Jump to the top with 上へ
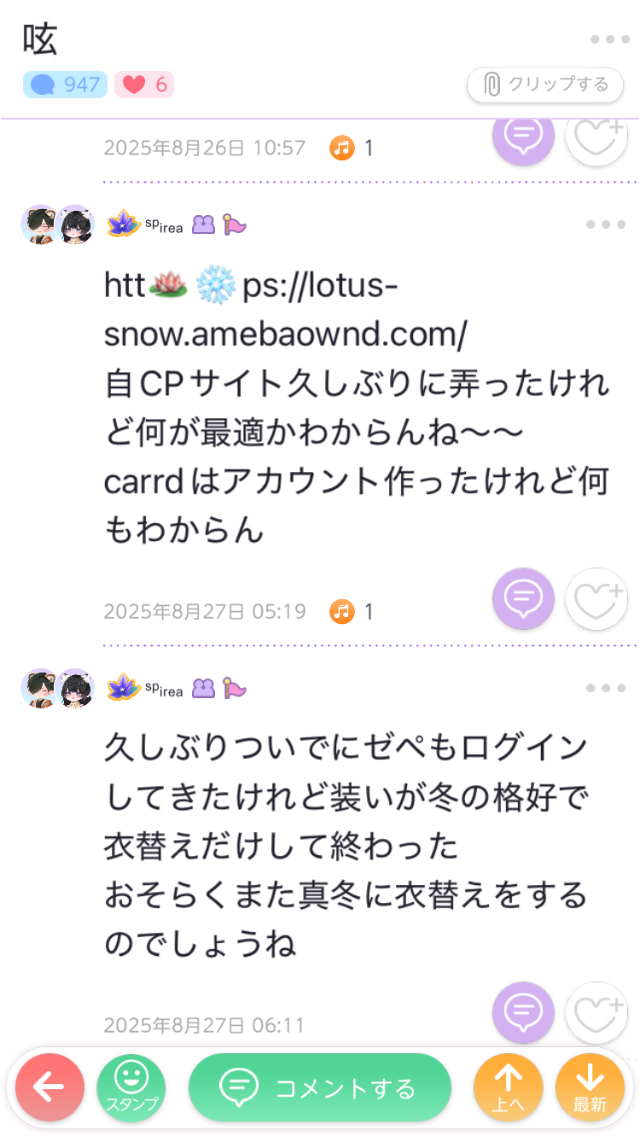This screenshot has width=640, height=1136. [x=509, y=1089]
